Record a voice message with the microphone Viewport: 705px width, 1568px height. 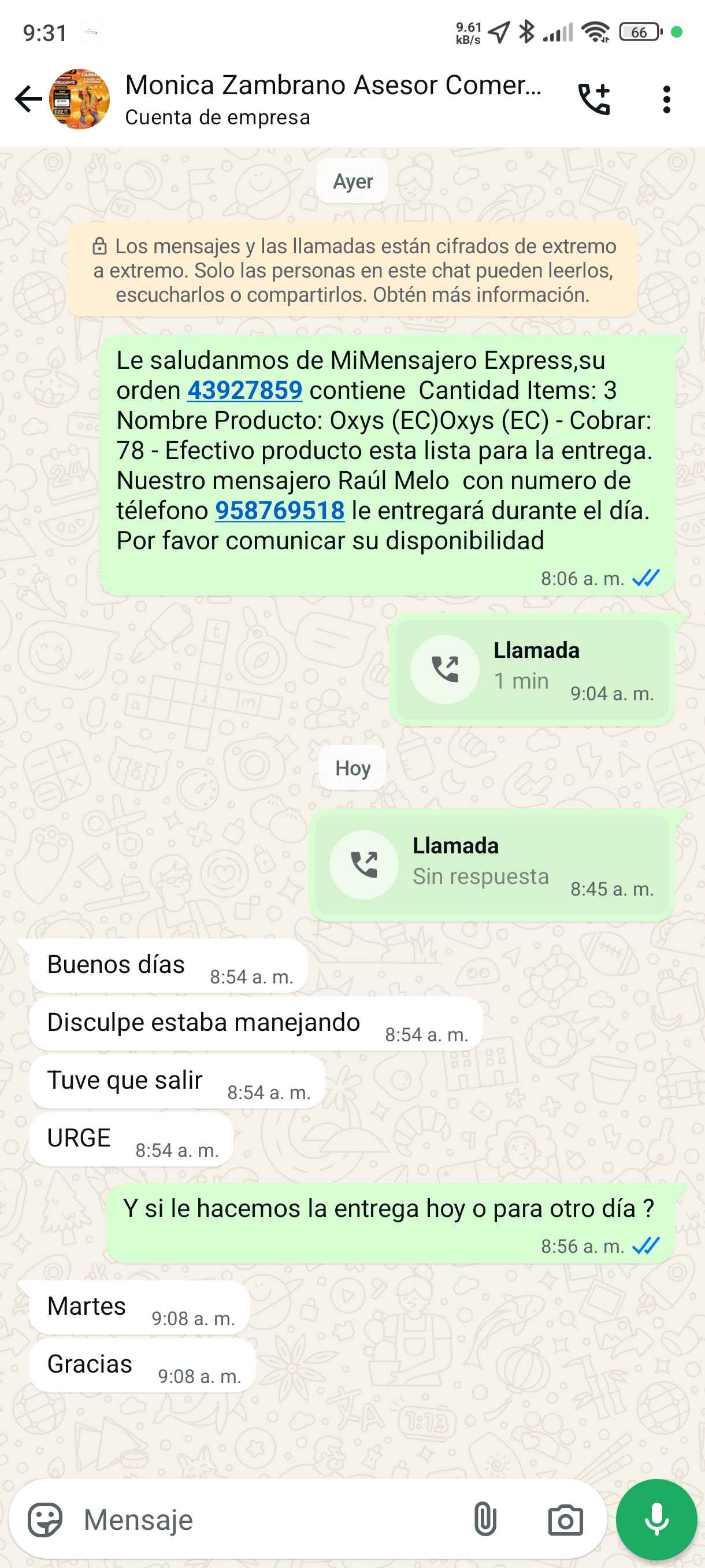coord(656,1519)
